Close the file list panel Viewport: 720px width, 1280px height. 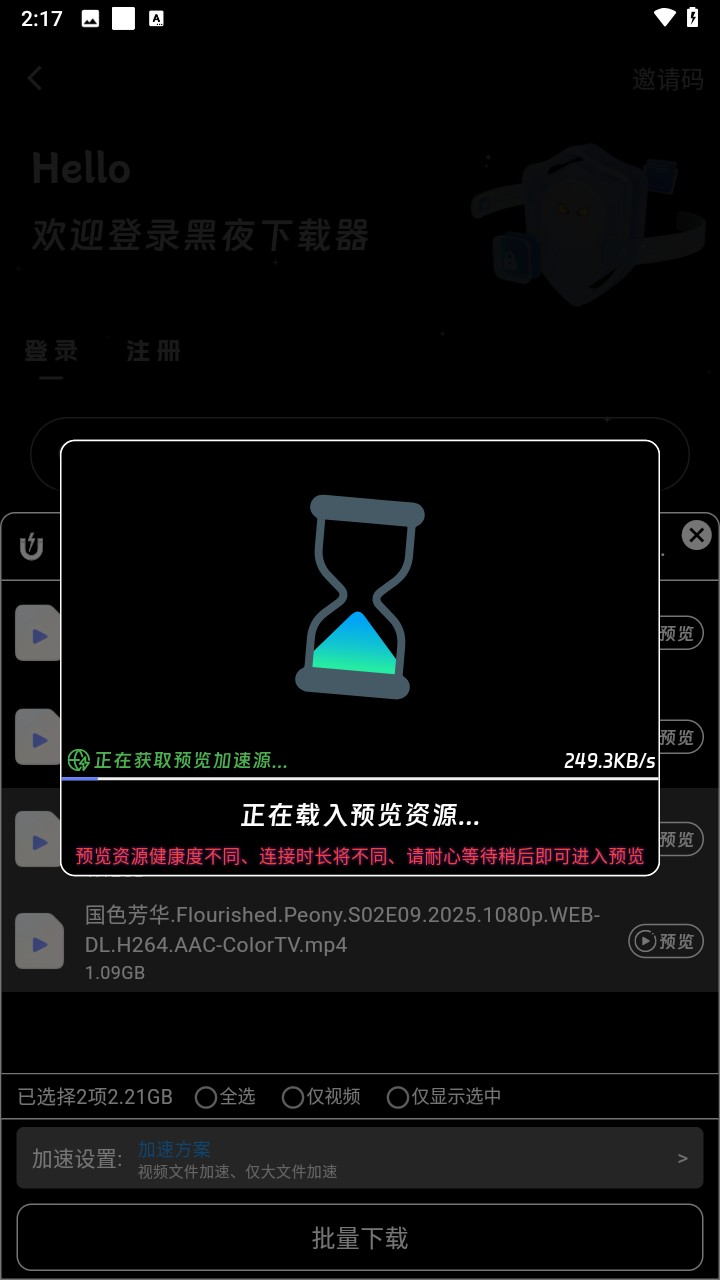(696, 535)
